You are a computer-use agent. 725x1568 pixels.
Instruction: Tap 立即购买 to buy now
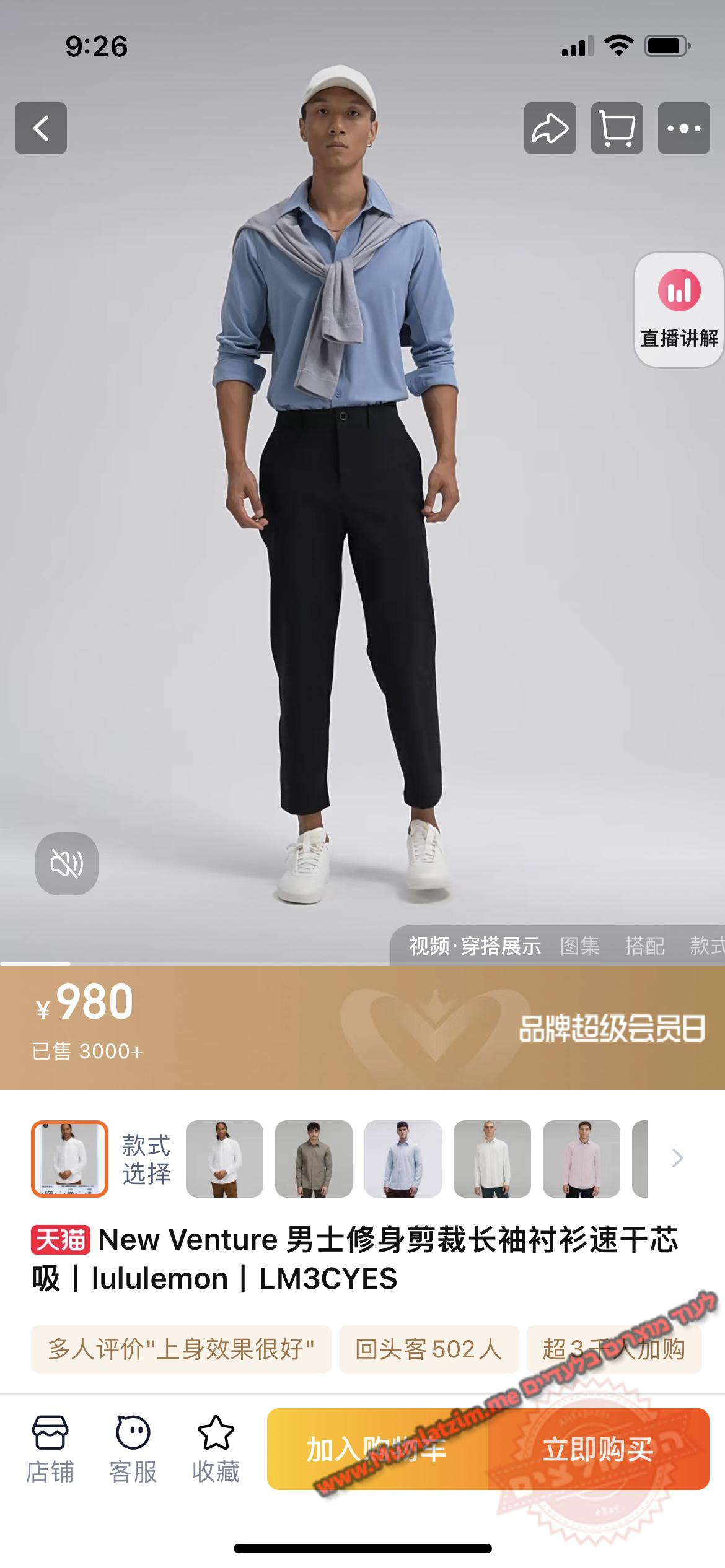[x=598, y=1449]
